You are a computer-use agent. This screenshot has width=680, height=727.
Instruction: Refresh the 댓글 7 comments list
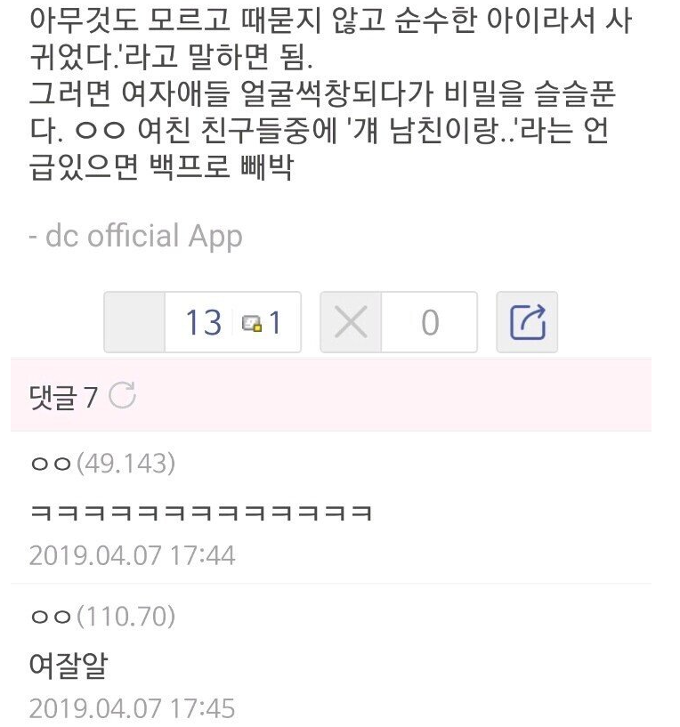[121, 397]
